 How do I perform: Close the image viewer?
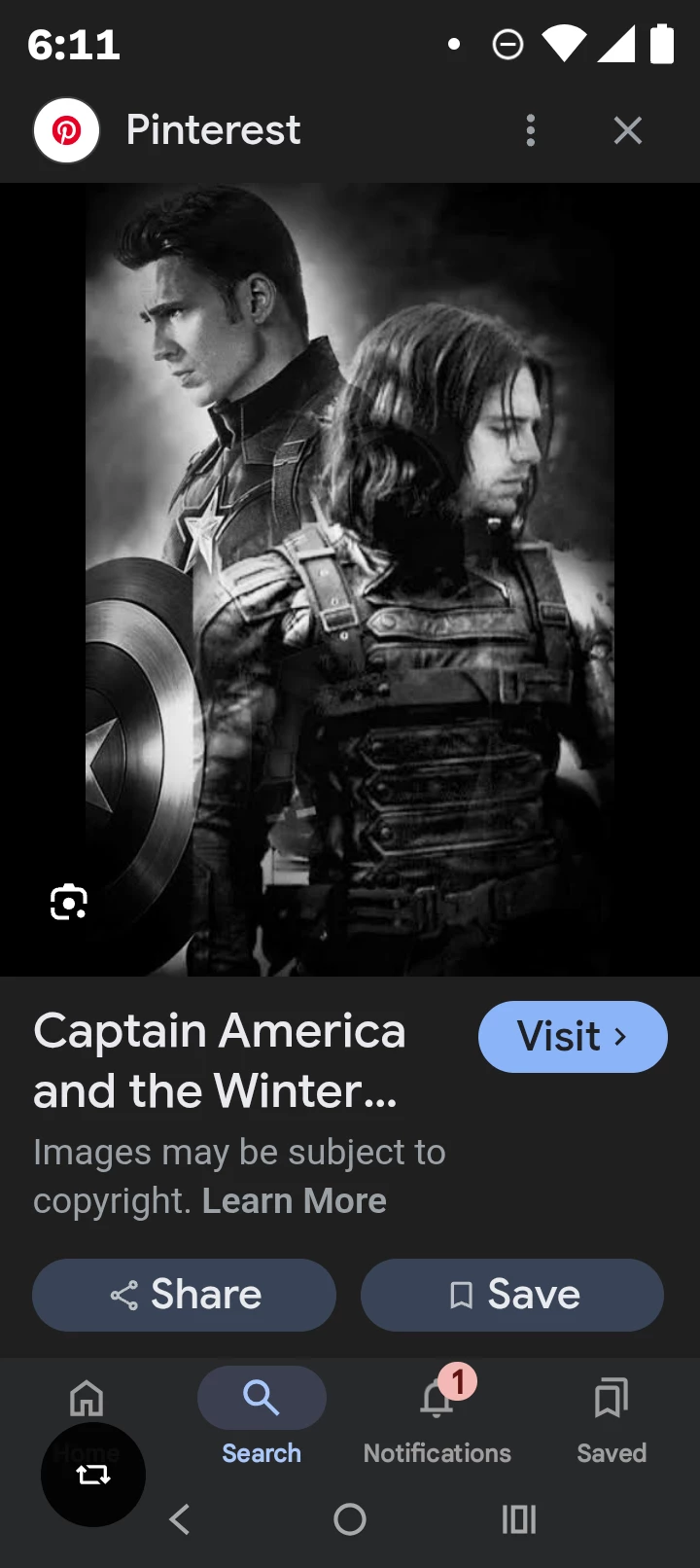pyautogui.click(x=628, y=130)
